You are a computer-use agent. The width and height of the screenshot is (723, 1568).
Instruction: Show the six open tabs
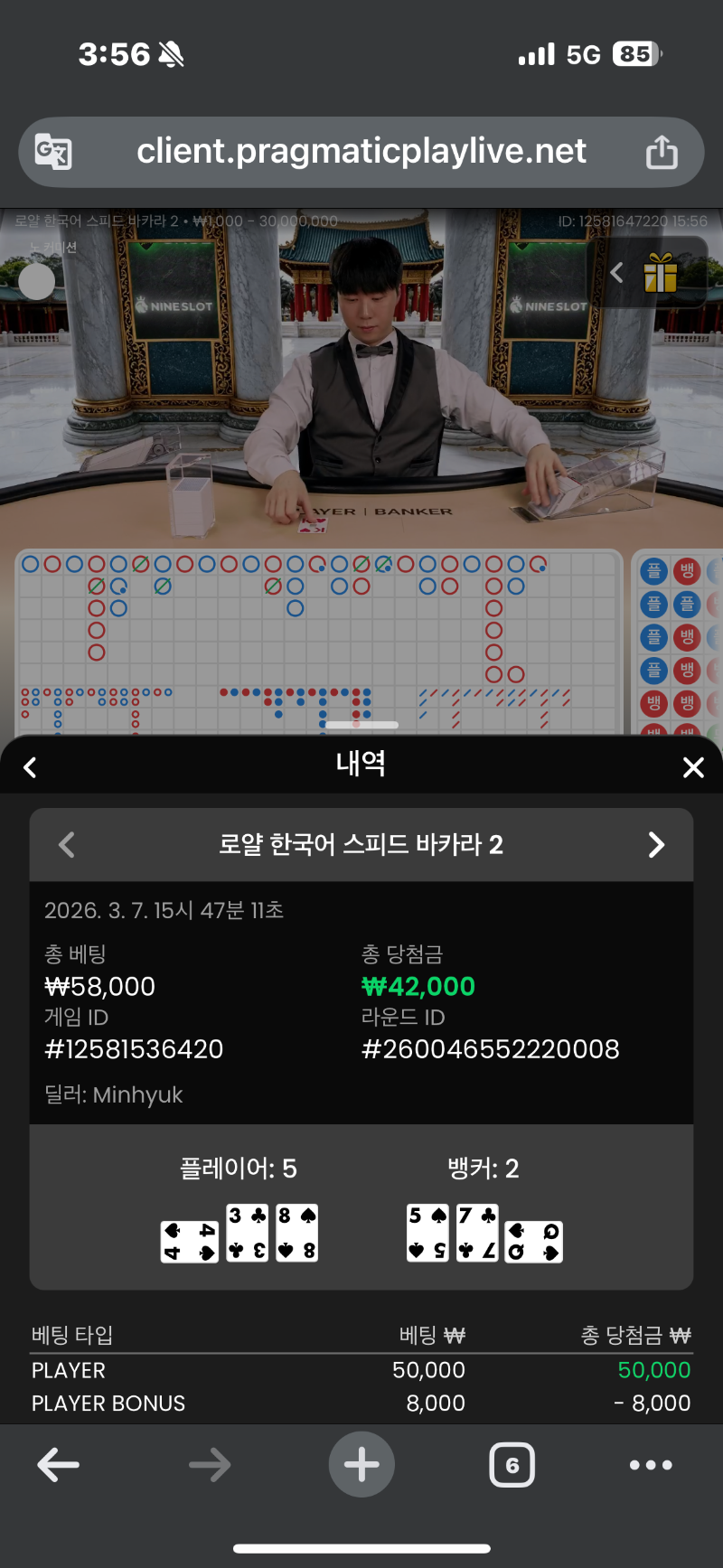pos(512,1465)
